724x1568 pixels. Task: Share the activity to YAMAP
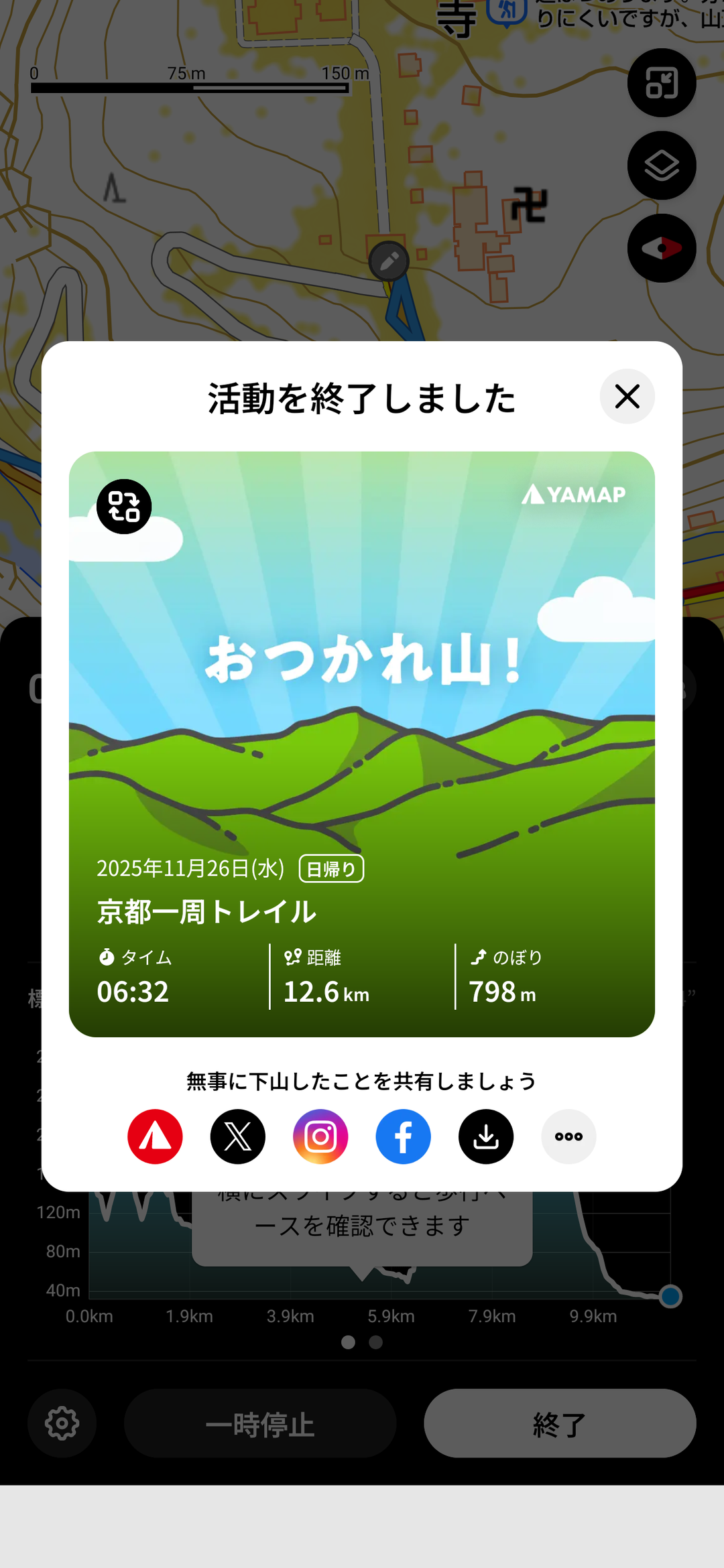(x=155, y=1136)
